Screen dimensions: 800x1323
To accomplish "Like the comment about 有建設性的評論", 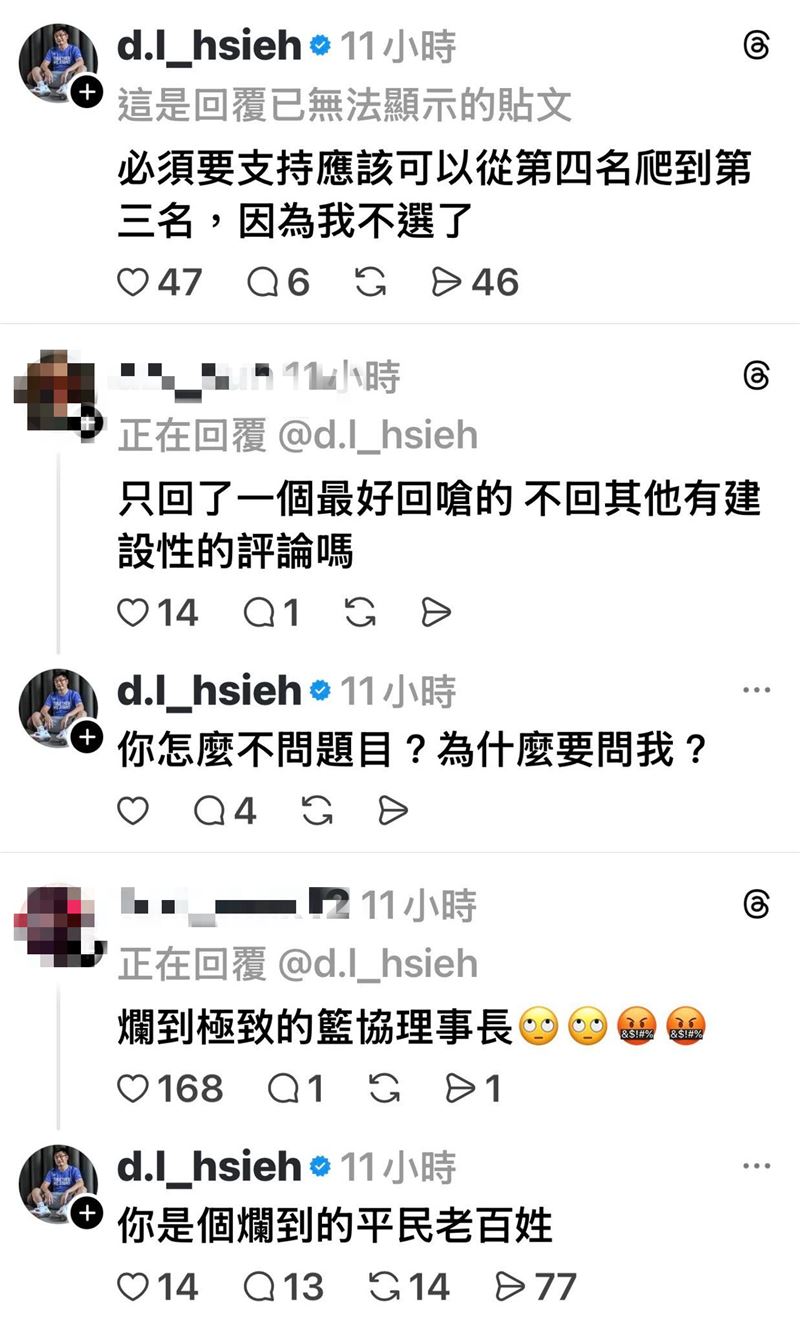I will (133, 612).
